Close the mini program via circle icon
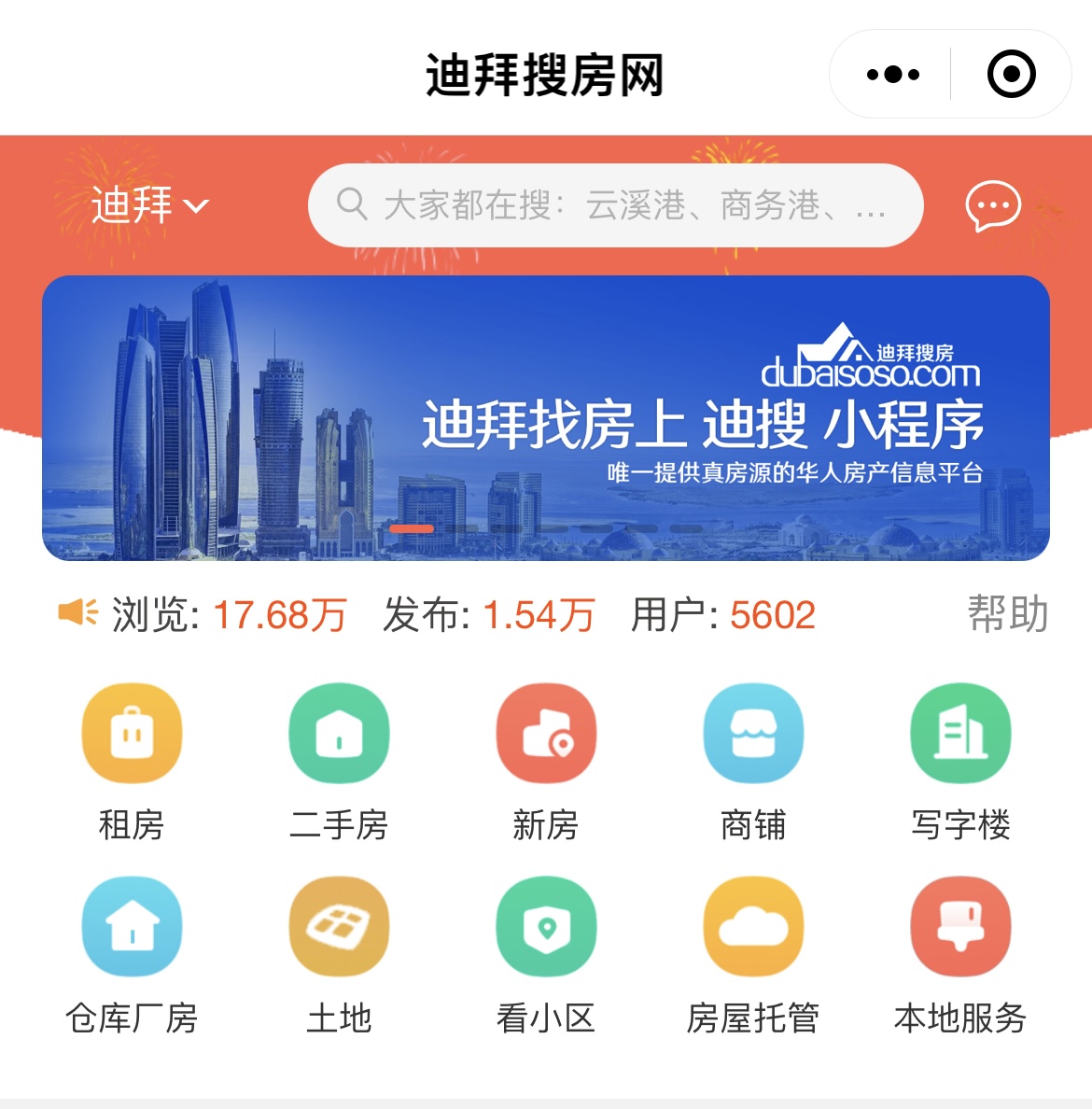 point(1011,75)
